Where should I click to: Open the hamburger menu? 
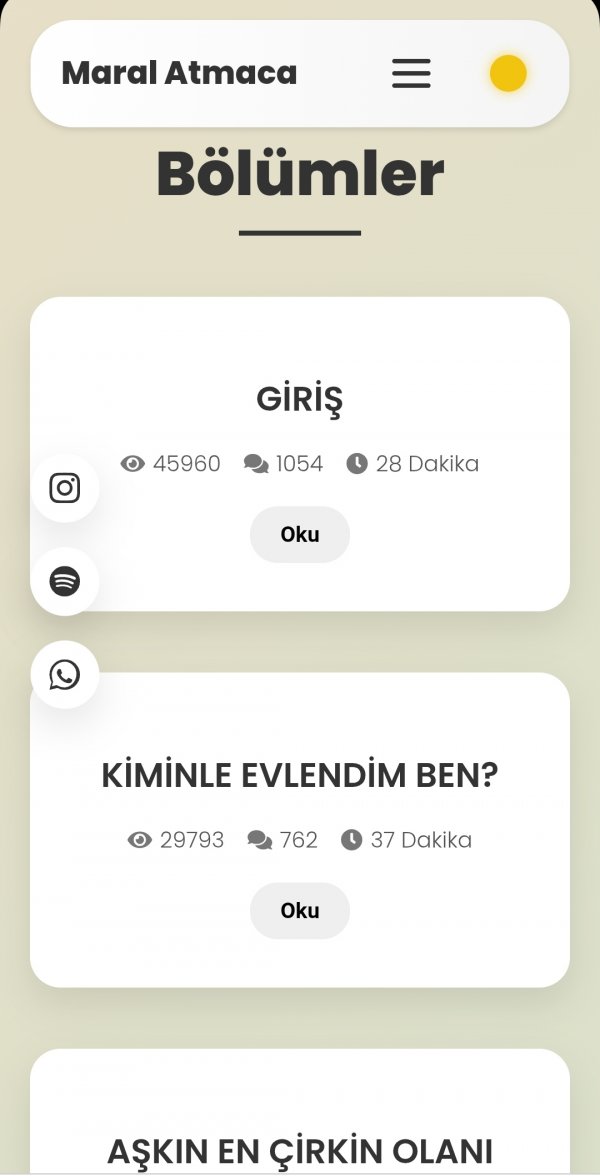tap(411, 74)
